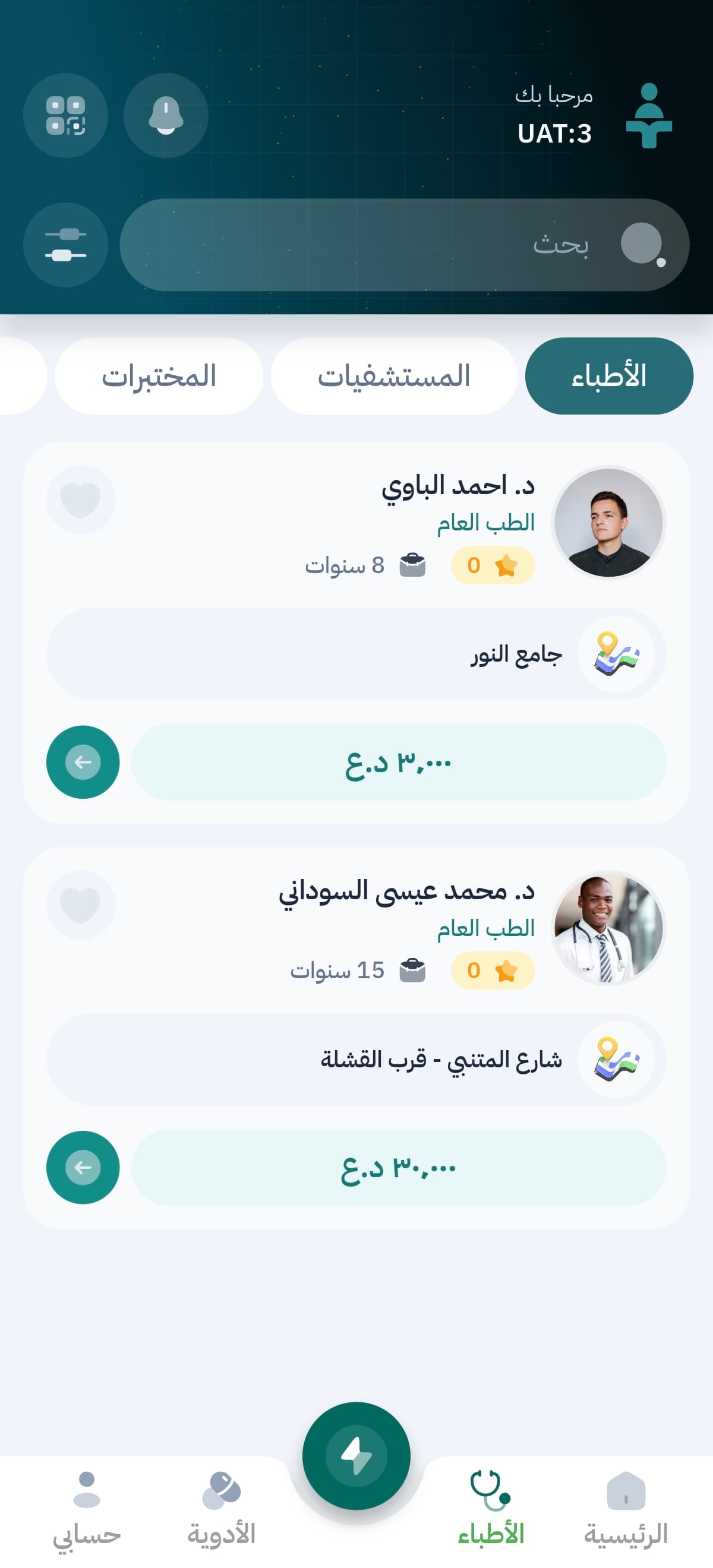The width and height of the screenshot is (713, 1568).
Task: Open the arrow button for د. احمد الباوي
Action: [83, 762]
